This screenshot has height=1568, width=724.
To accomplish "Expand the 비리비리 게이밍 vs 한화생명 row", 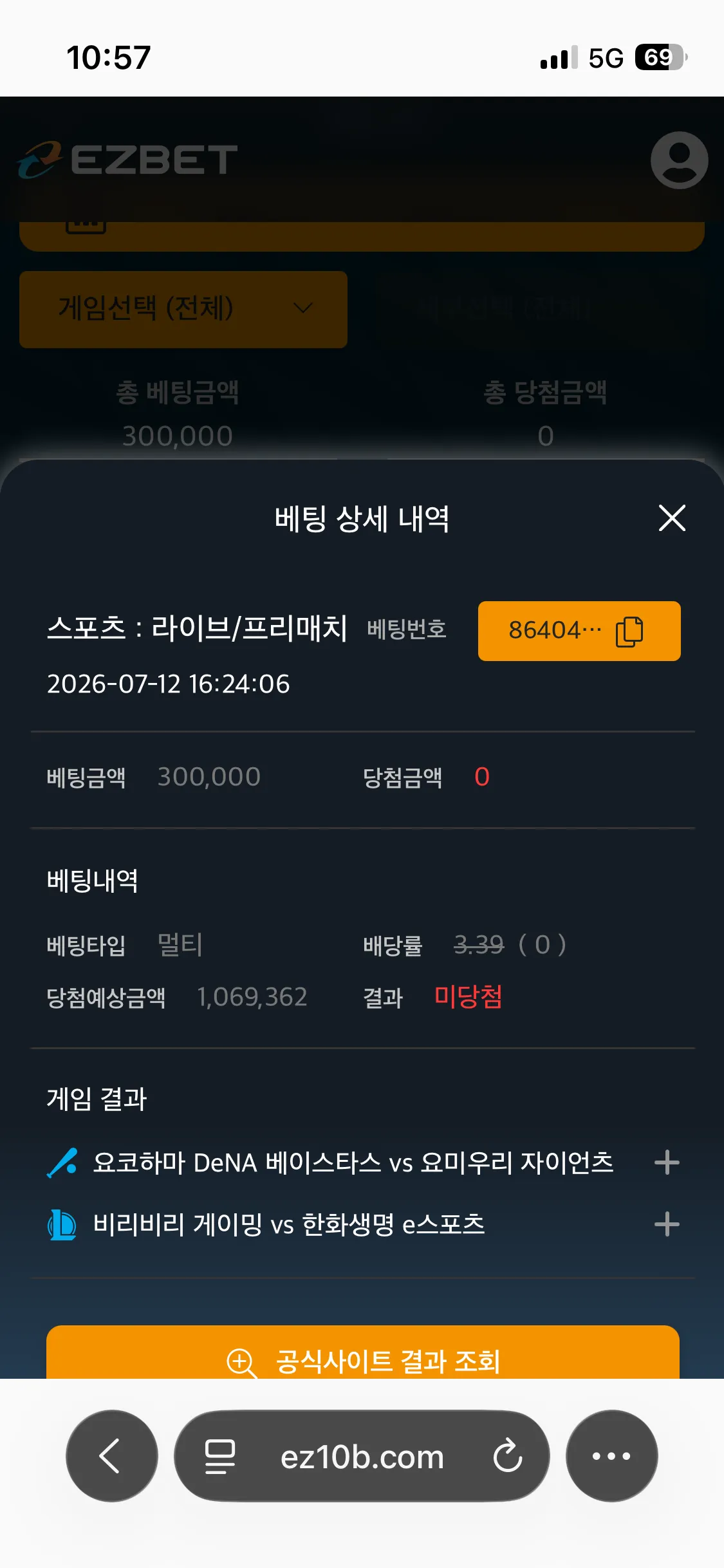I will [x=667, y=1224].
